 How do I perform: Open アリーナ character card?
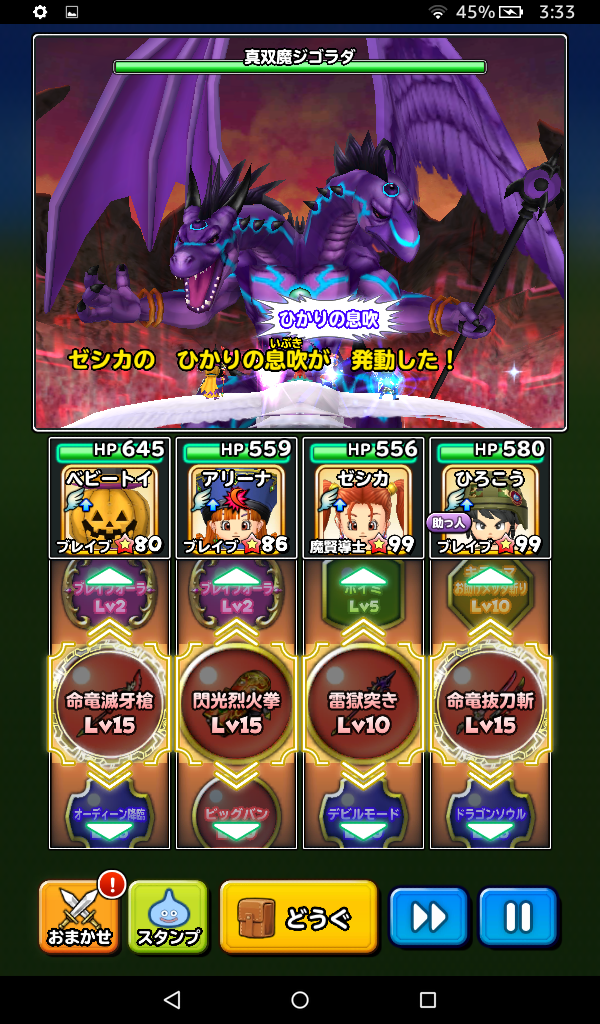coord(236,498)
